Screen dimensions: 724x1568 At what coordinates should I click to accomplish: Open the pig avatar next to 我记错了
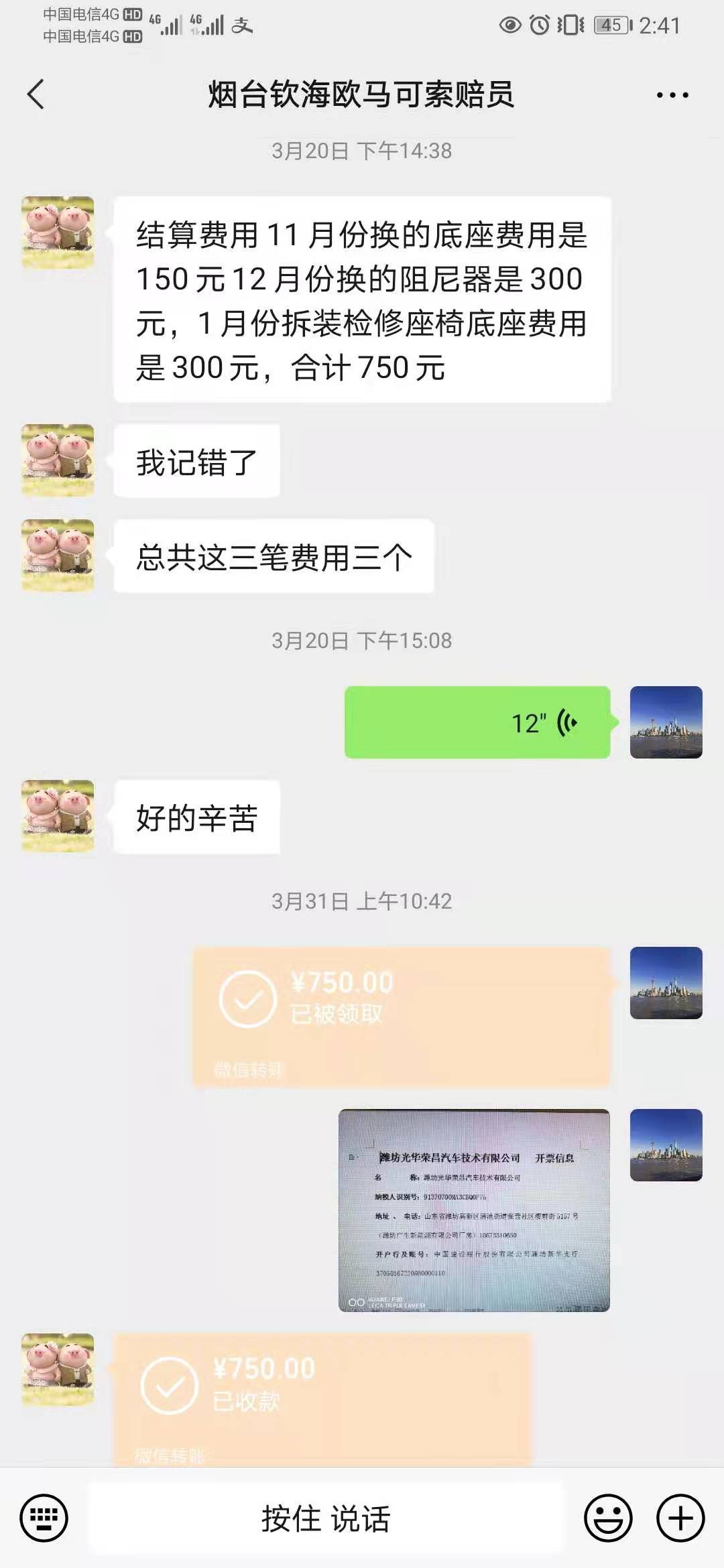(x=58, y=460)
